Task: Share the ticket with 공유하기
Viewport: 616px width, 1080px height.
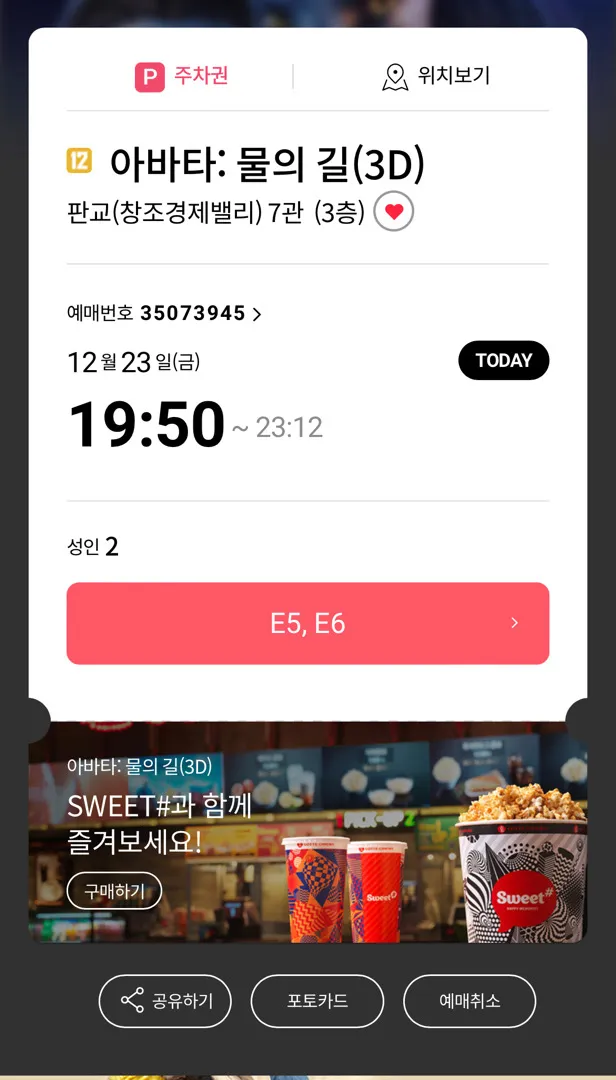Action: coord(165,1001)
